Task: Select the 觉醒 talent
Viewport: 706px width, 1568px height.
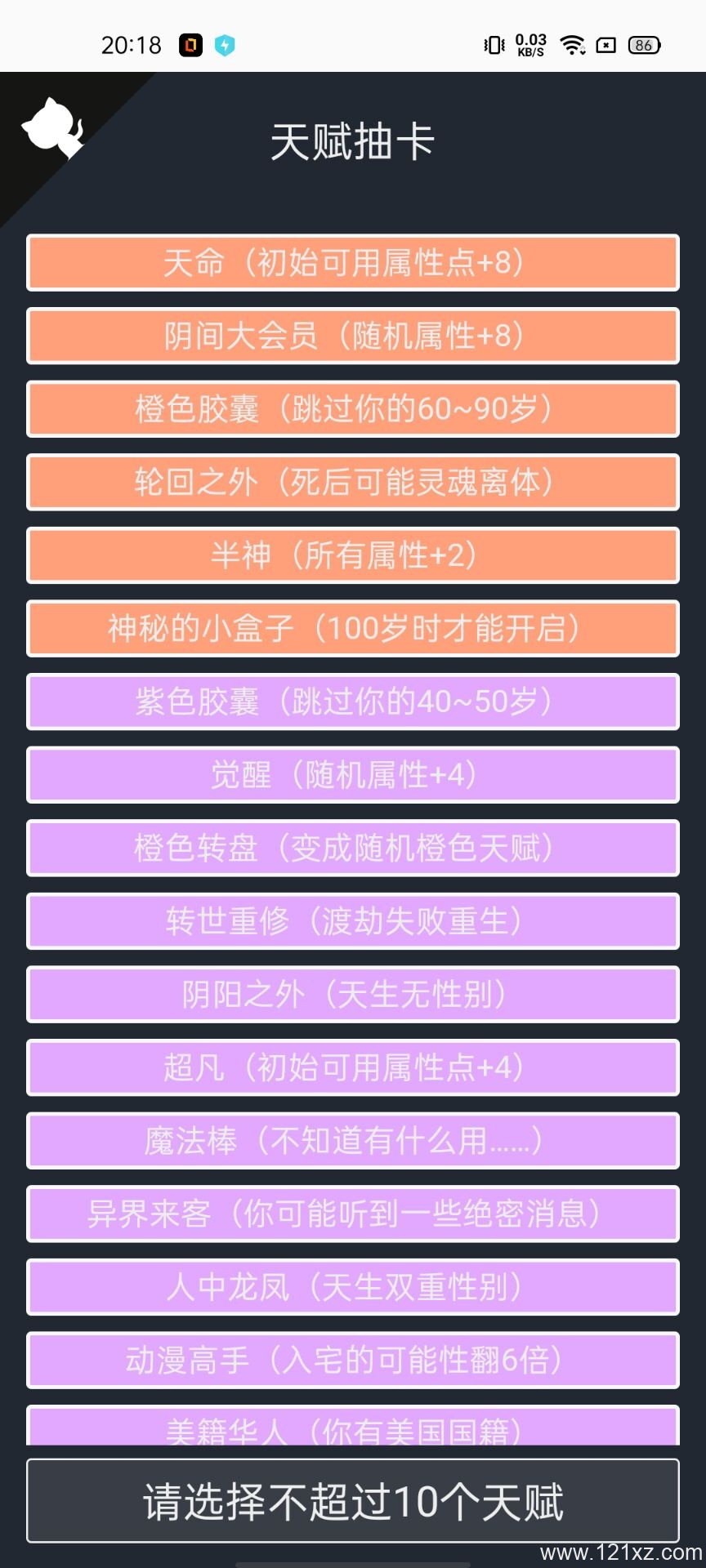Action: coord(353,774)
